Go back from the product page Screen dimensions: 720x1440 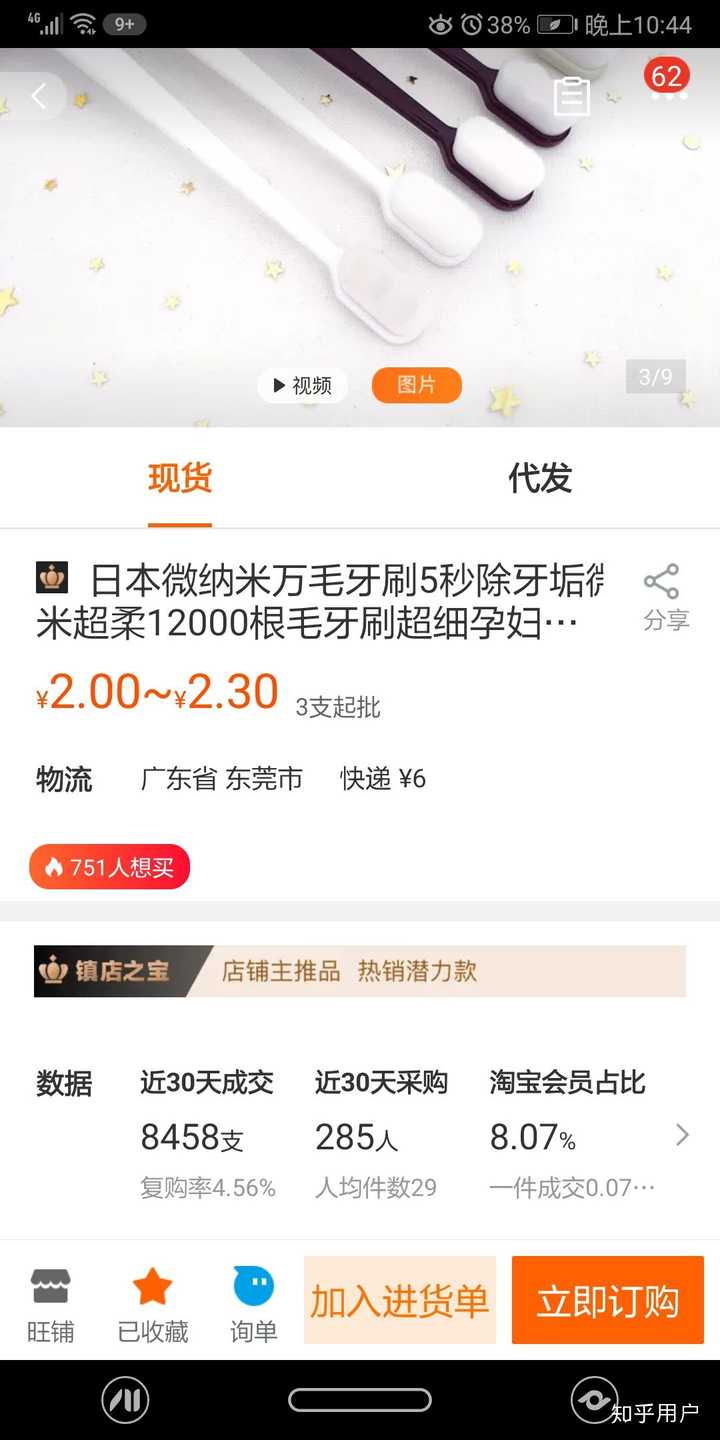[38, 97]
